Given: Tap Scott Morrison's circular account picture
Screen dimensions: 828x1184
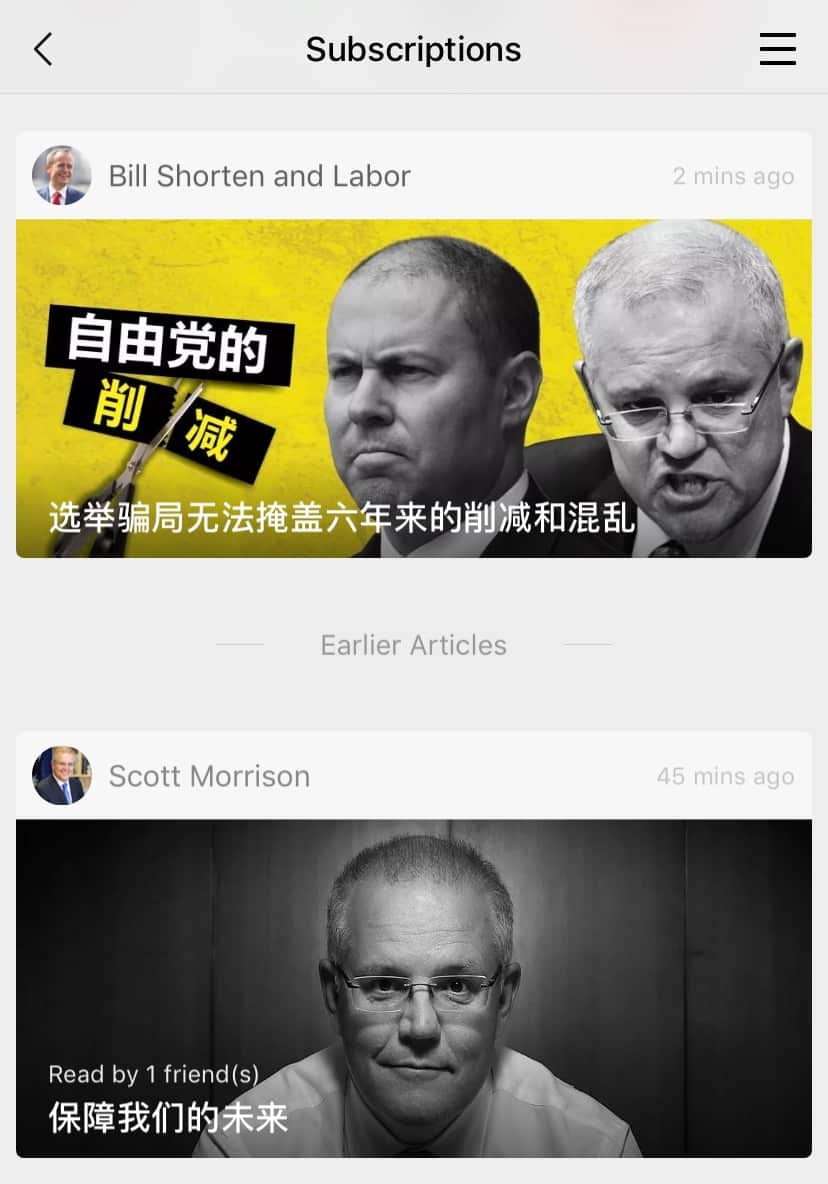Looking at the screenshot, I should (x=61, y=776).
